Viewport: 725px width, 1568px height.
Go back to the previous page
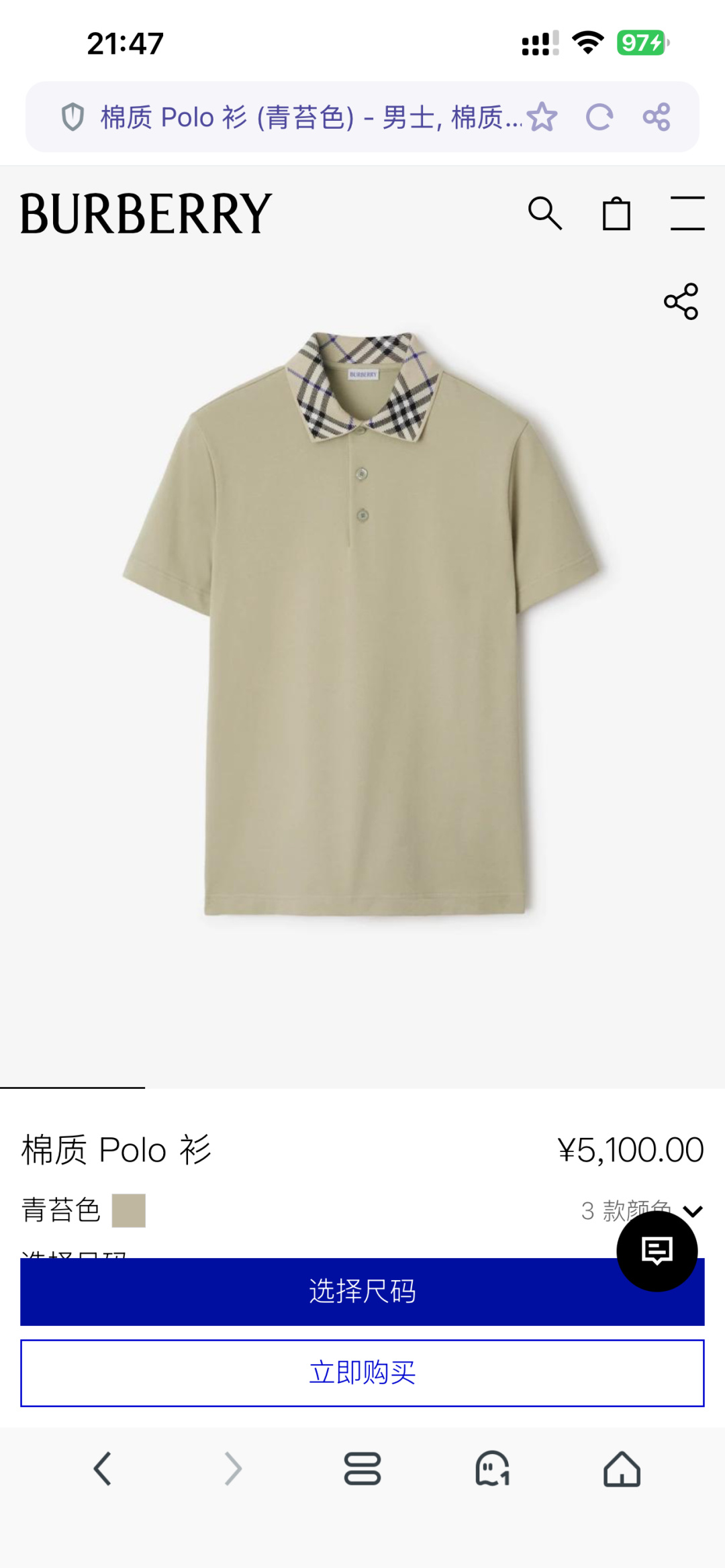pyautogui.click(x=102, y=1469)
